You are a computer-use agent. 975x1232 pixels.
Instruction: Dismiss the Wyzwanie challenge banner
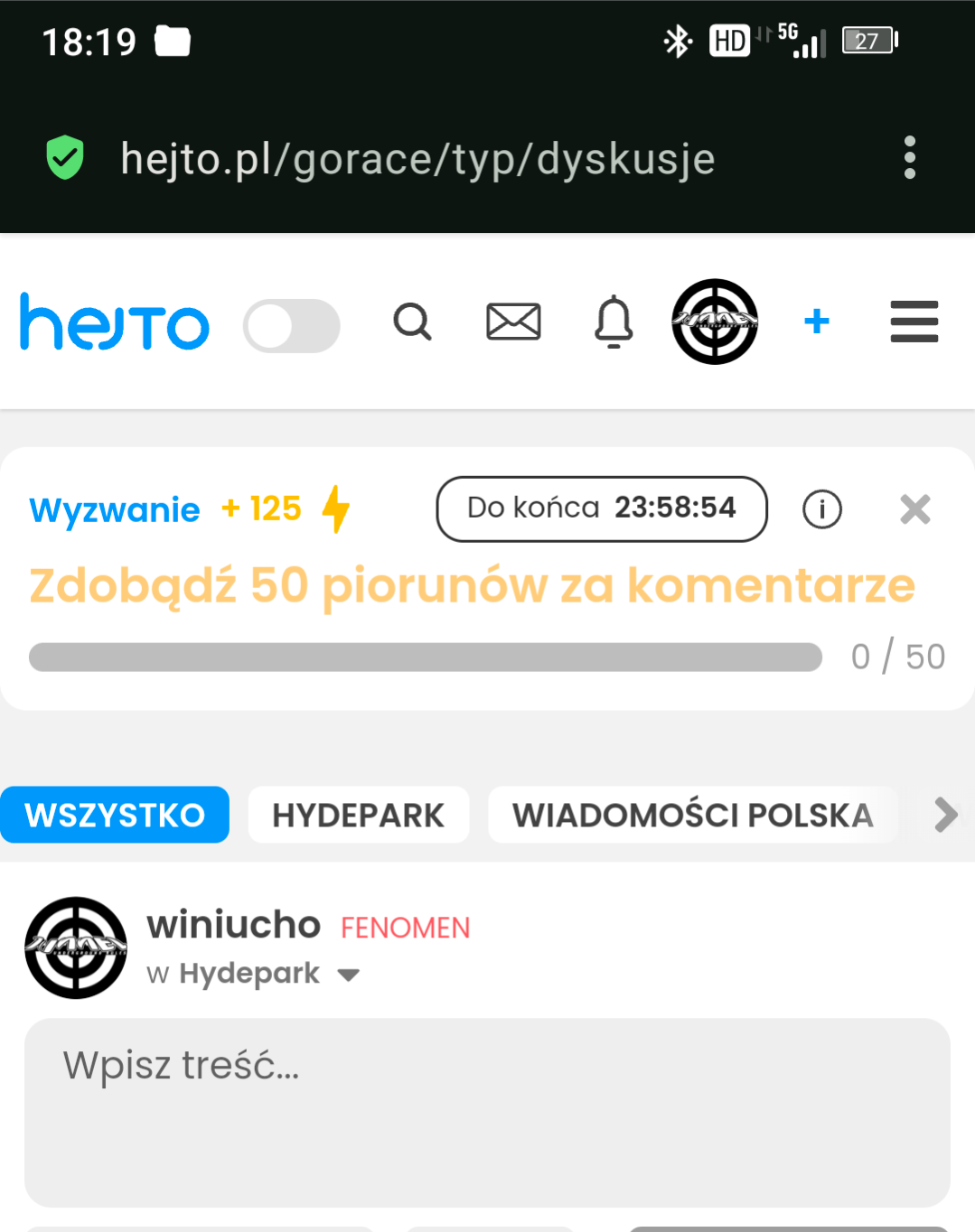(x=915, y=509)
